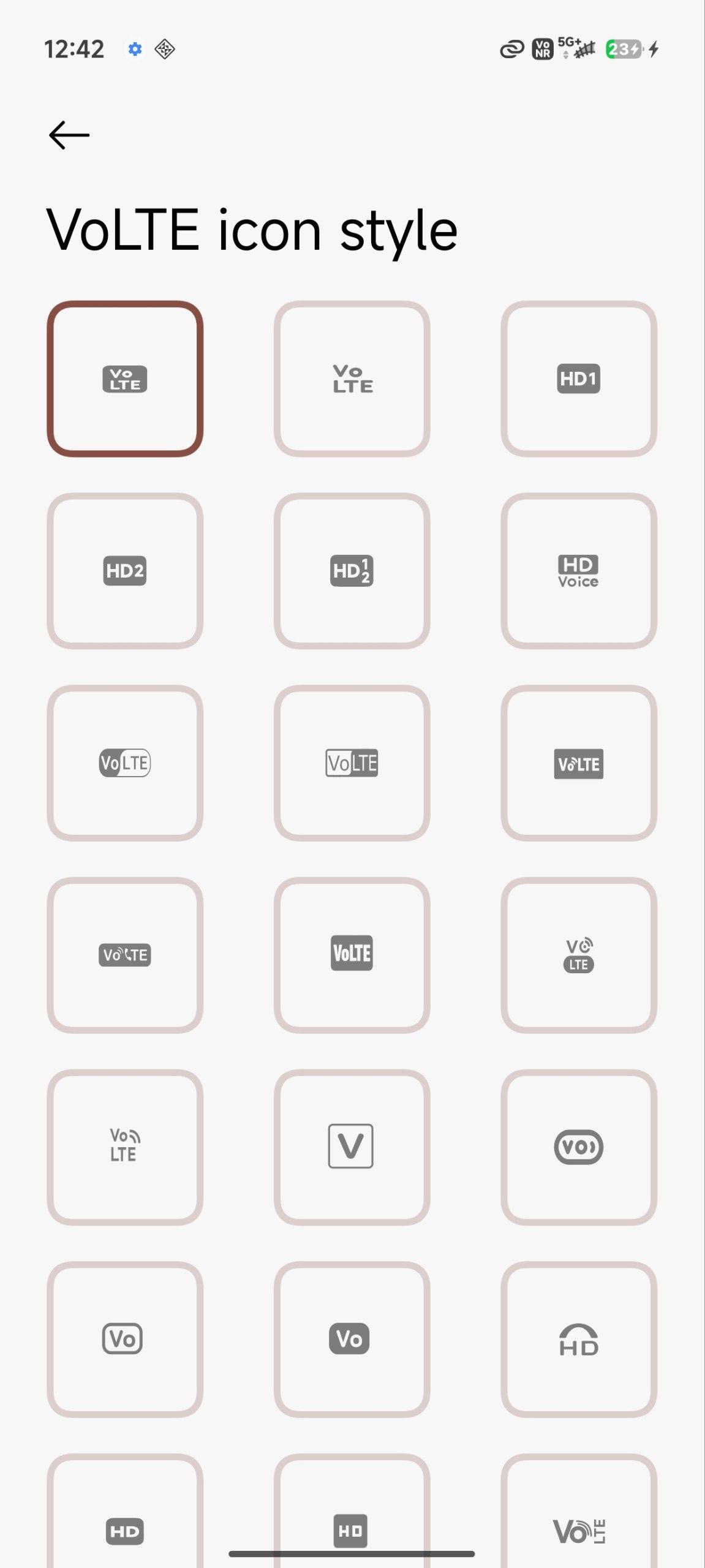Select the filled Vo box style

click(x=352, y=1339)
